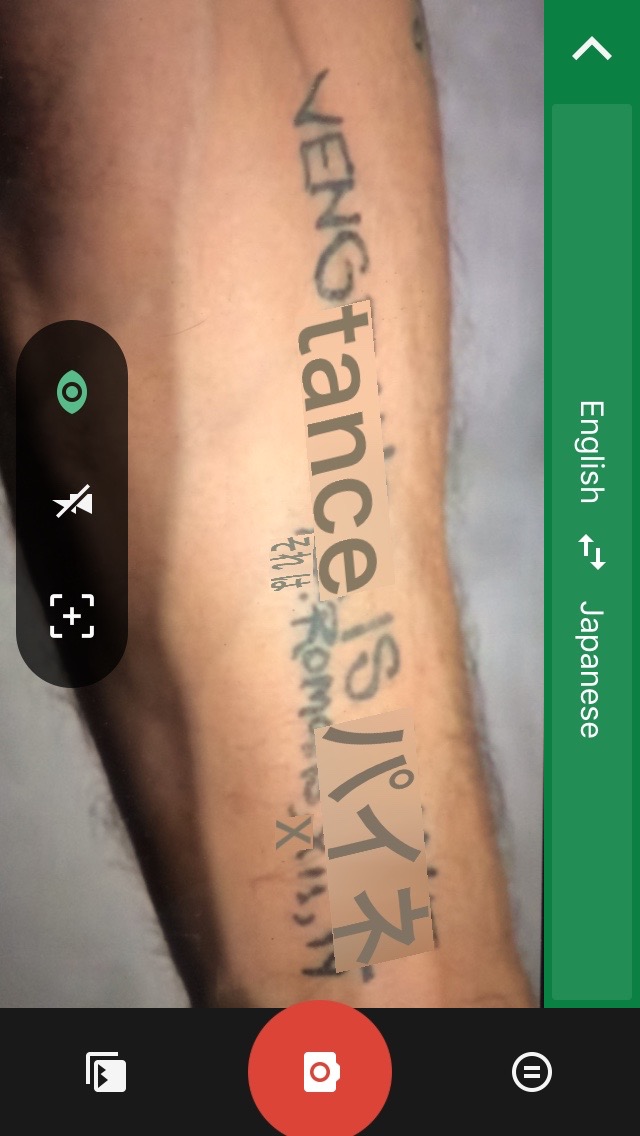Turn on the camera flash
Viewport: 640px width, 1136px height.
[x=72, y=503]
